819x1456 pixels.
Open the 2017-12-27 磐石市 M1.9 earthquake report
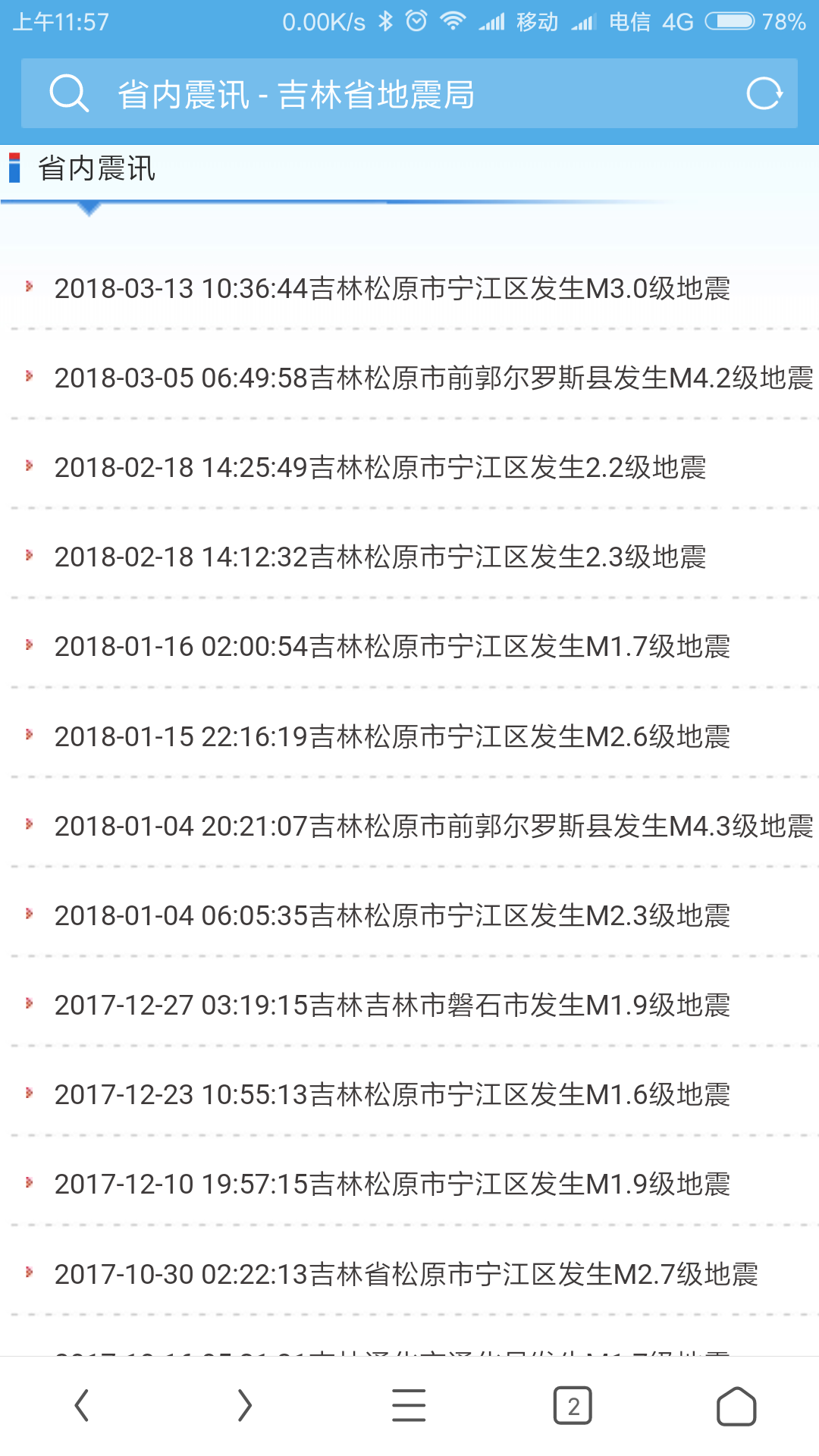tap(392, 1005)
